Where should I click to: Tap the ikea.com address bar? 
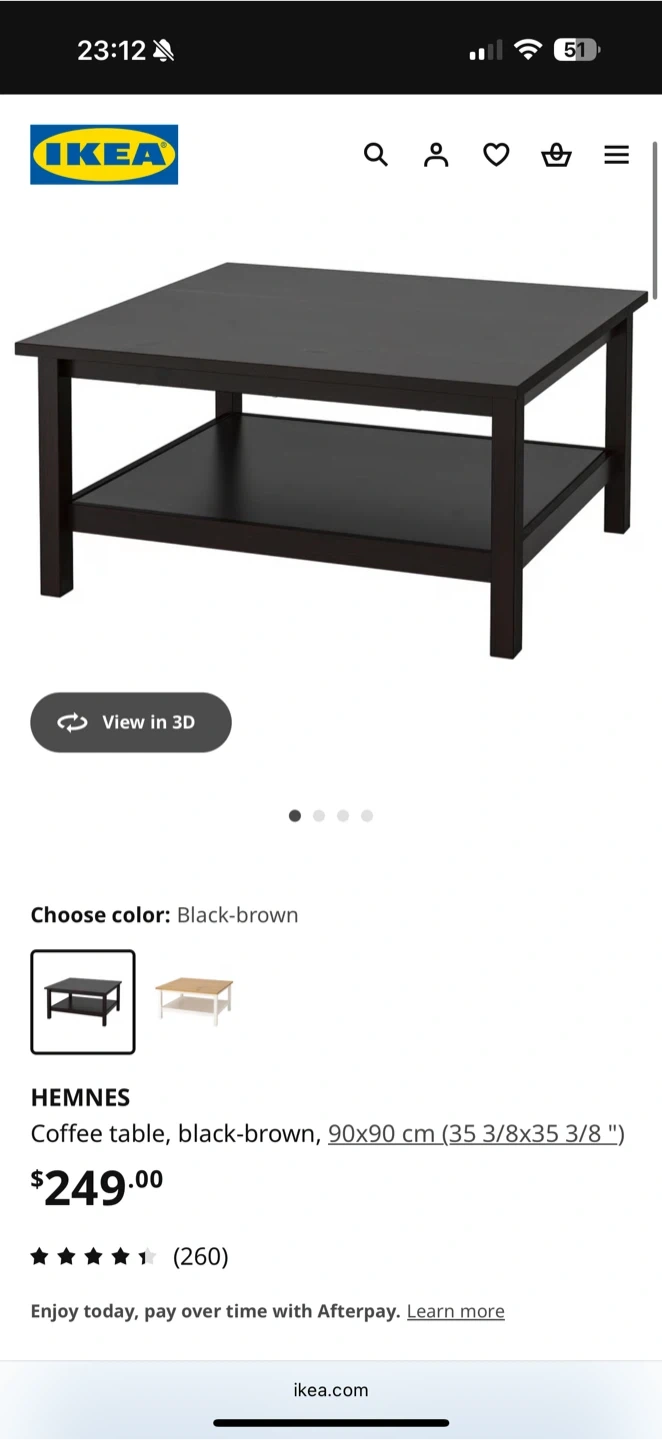pyautogui.click(x=331, y=1390)
